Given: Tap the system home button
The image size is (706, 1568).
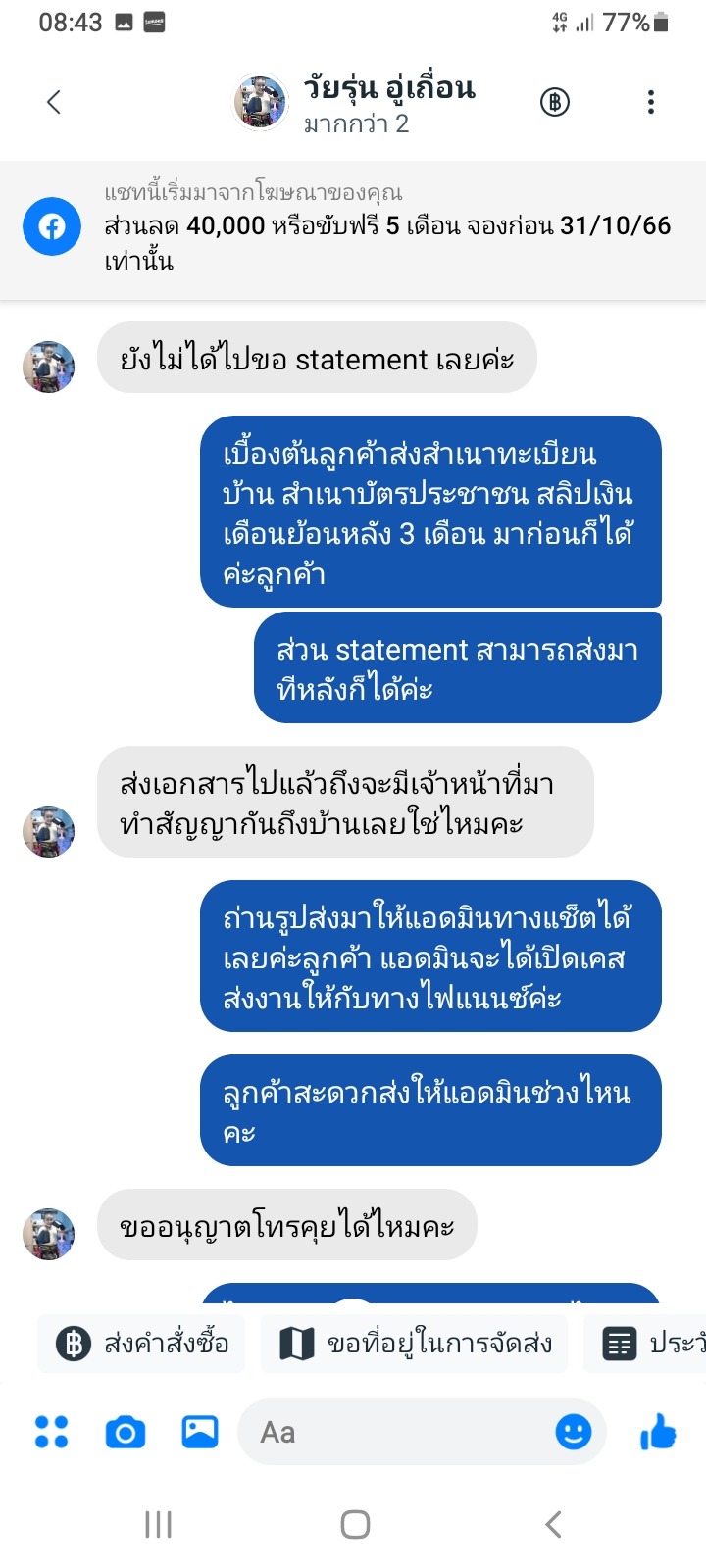Looking at the screenshot, I should click(x=355, y=1524).
